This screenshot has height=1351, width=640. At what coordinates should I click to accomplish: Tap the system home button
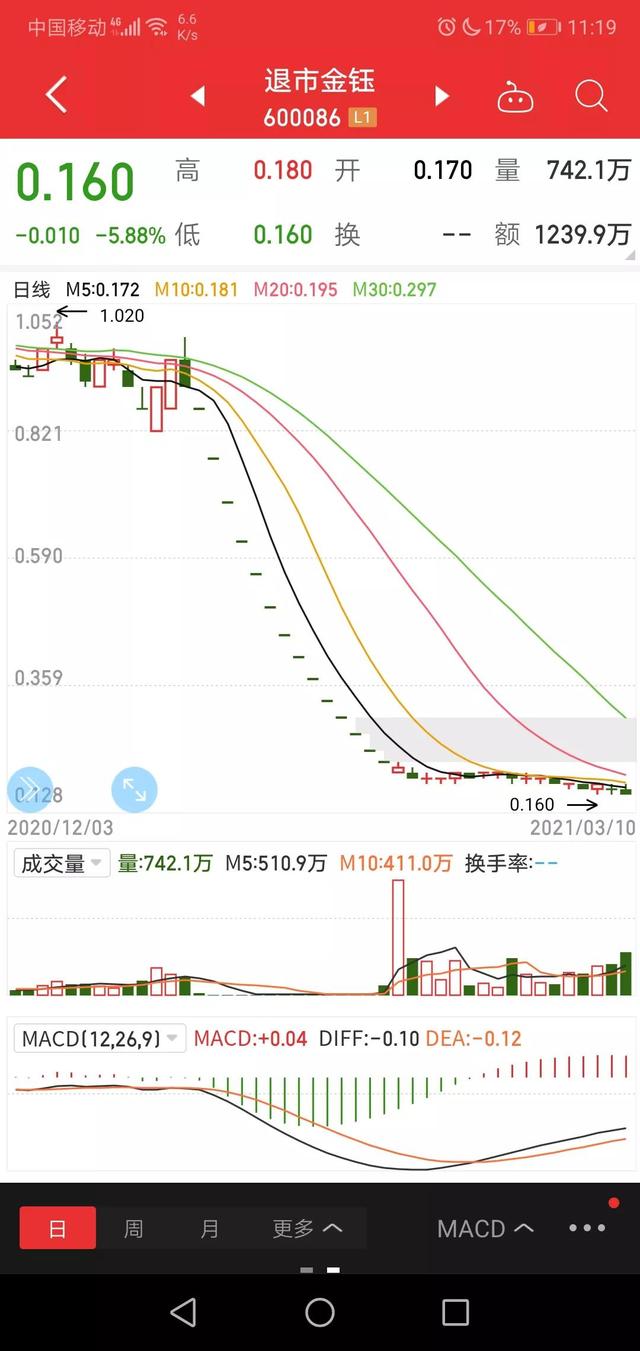[320, 1312]
